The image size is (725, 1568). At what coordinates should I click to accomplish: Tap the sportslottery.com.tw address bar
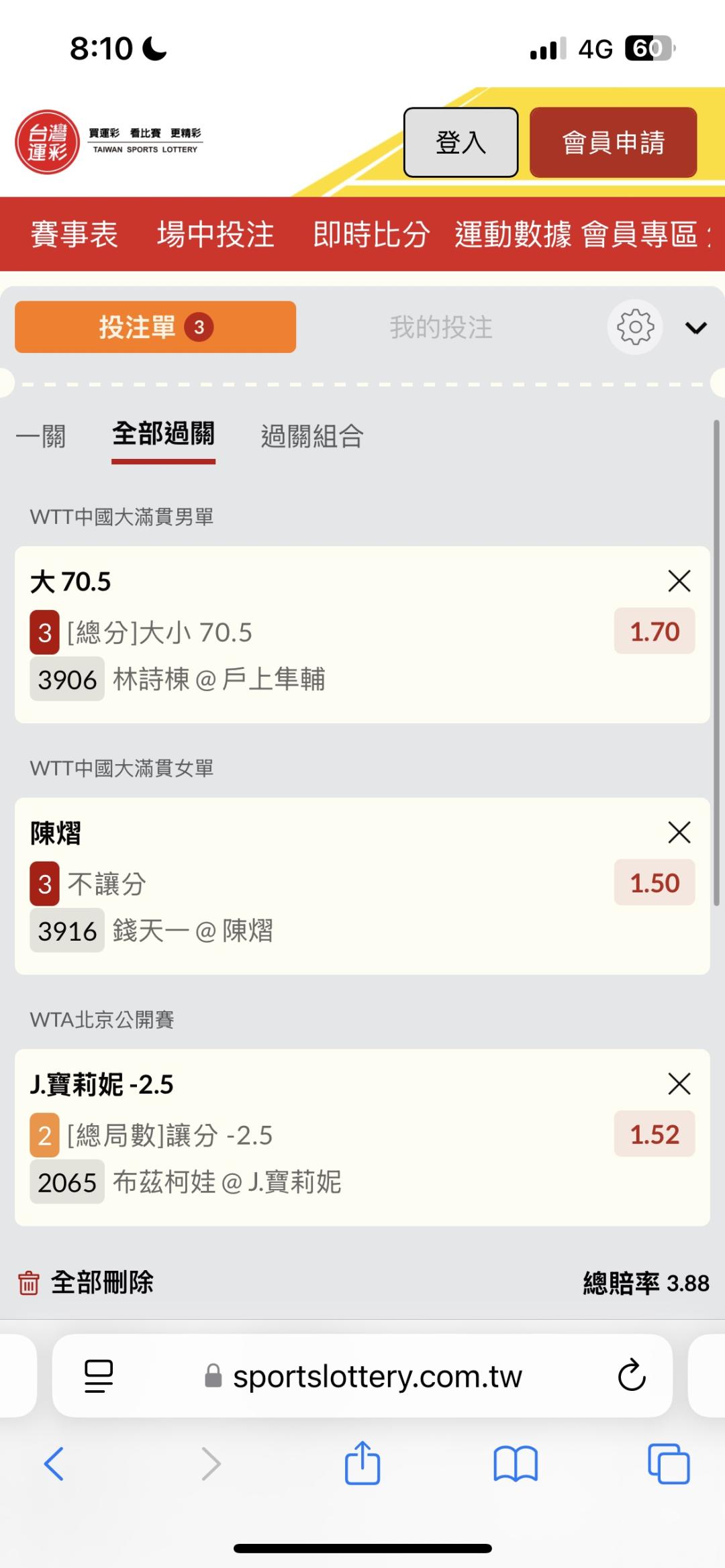pyautogui.click(x=362, y=1375)
